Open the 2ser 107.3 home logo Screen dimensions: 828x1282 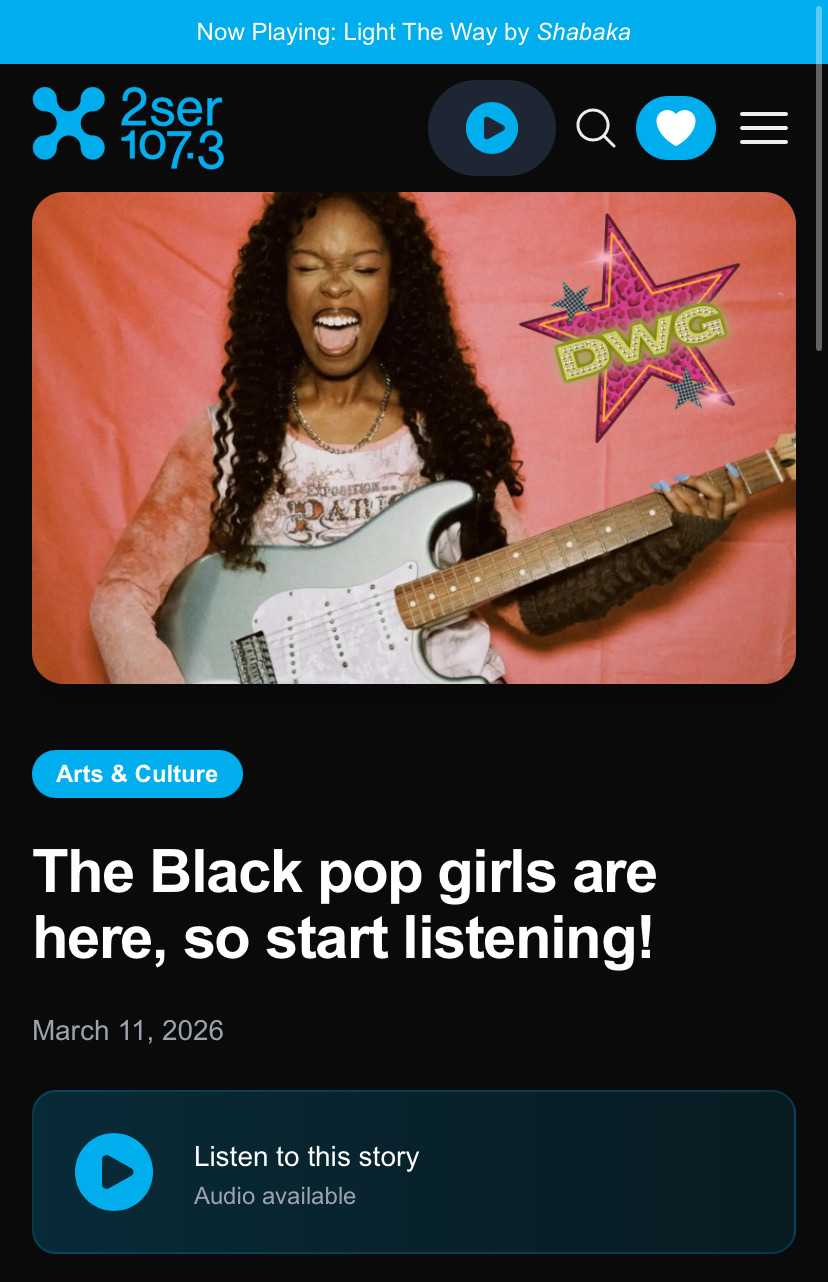[x=128, y=128]
